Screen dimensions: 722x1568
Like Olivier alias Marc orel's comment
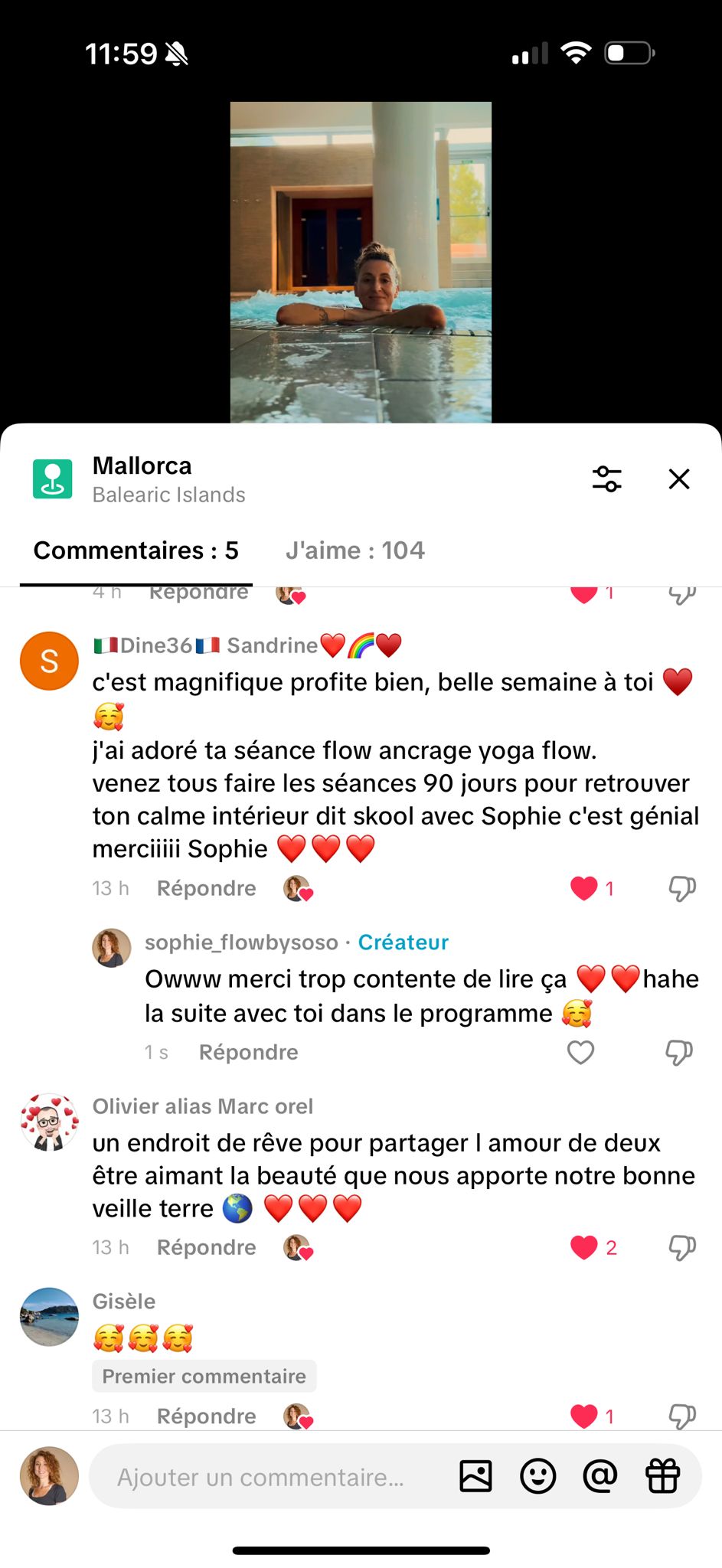(x=583, y=1247)
